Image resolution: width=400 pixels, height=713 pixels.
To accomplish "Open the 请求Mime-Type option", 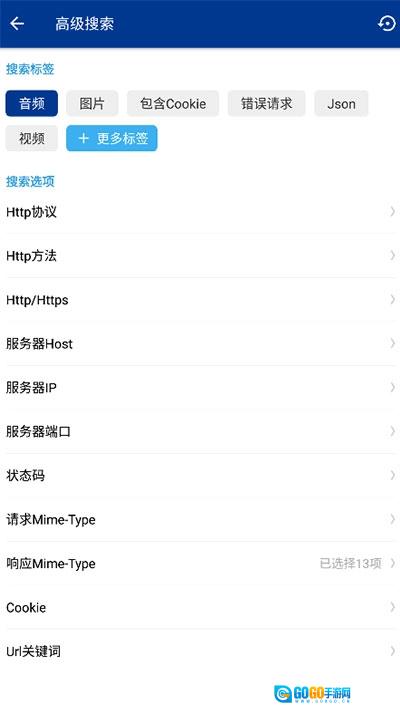I will click(x=200, y=519).
